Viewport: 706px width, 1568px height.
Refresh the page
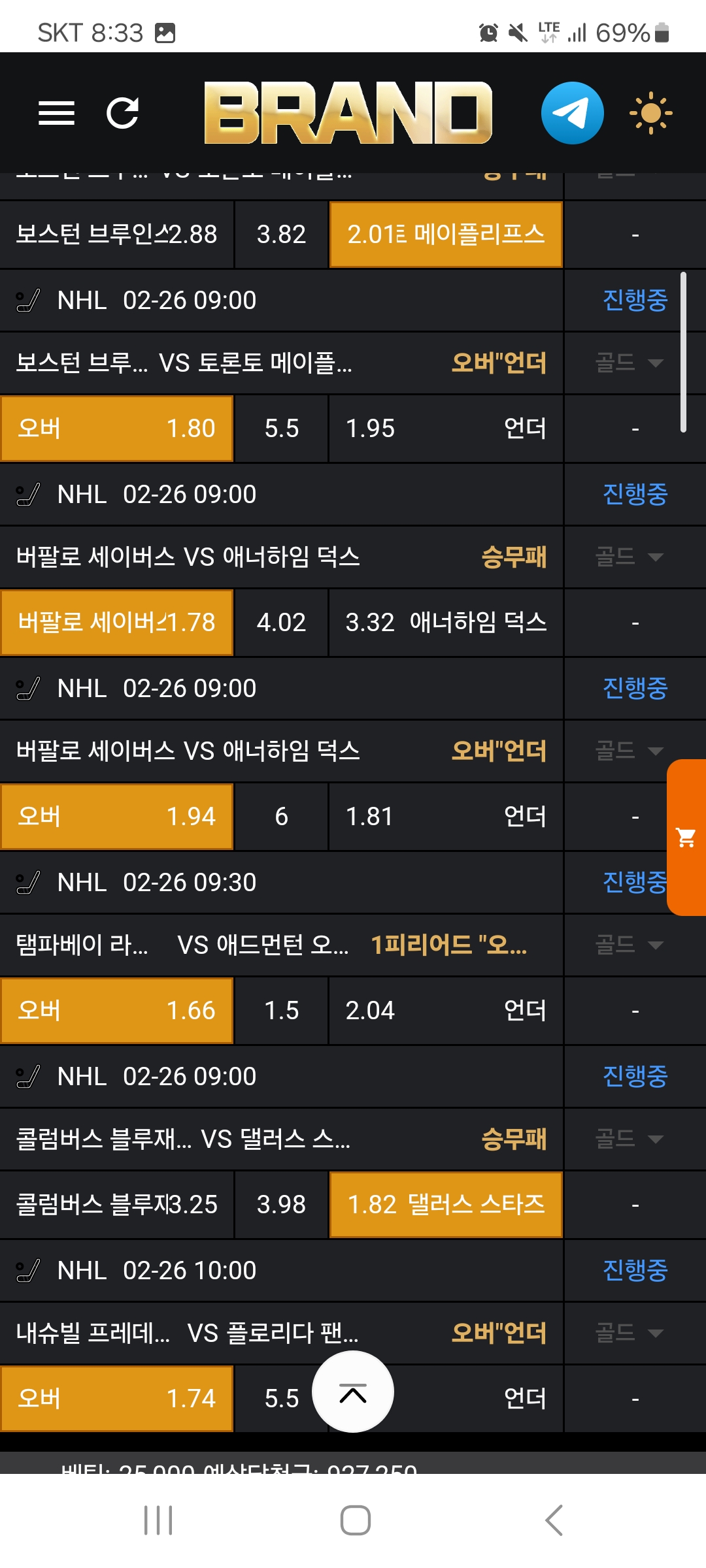click(x=122, y=113)
